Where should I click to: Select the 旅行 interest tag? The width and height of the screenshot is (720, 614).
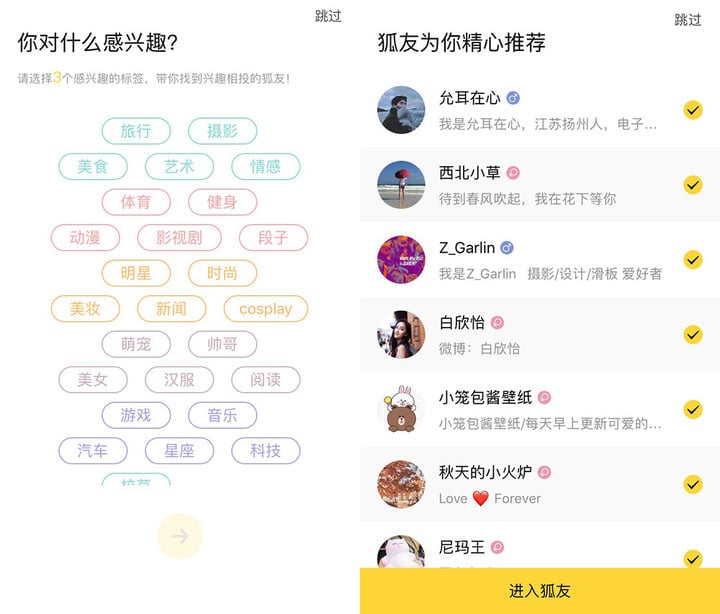tap(136, 131)
